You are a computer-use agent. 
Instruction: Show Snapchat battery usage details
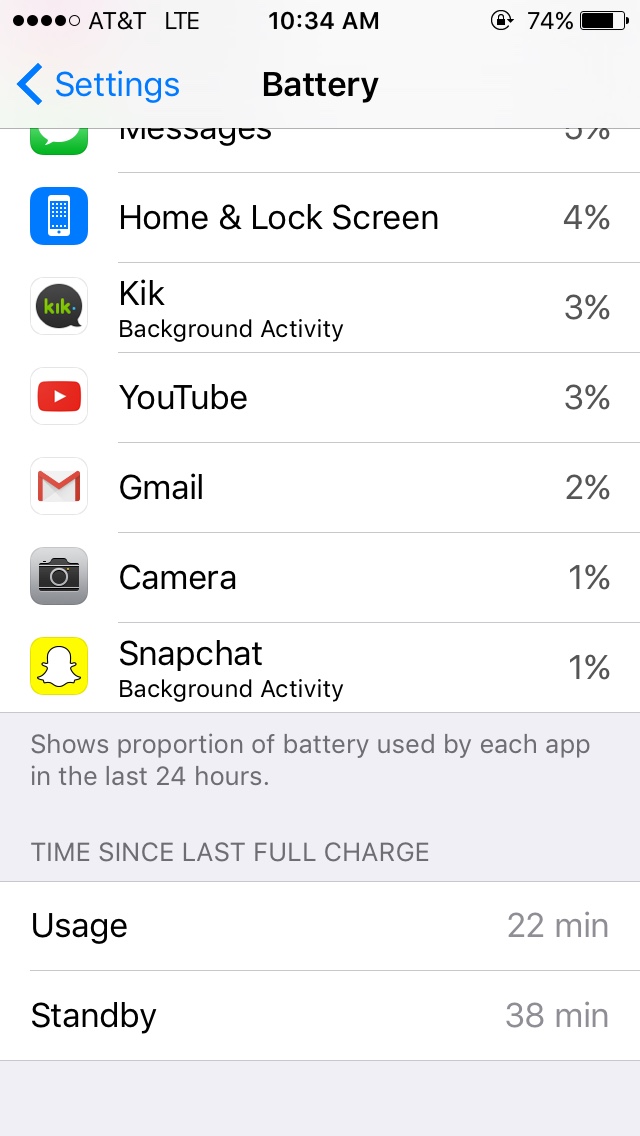pyautogui.click(x=320, y=668)
